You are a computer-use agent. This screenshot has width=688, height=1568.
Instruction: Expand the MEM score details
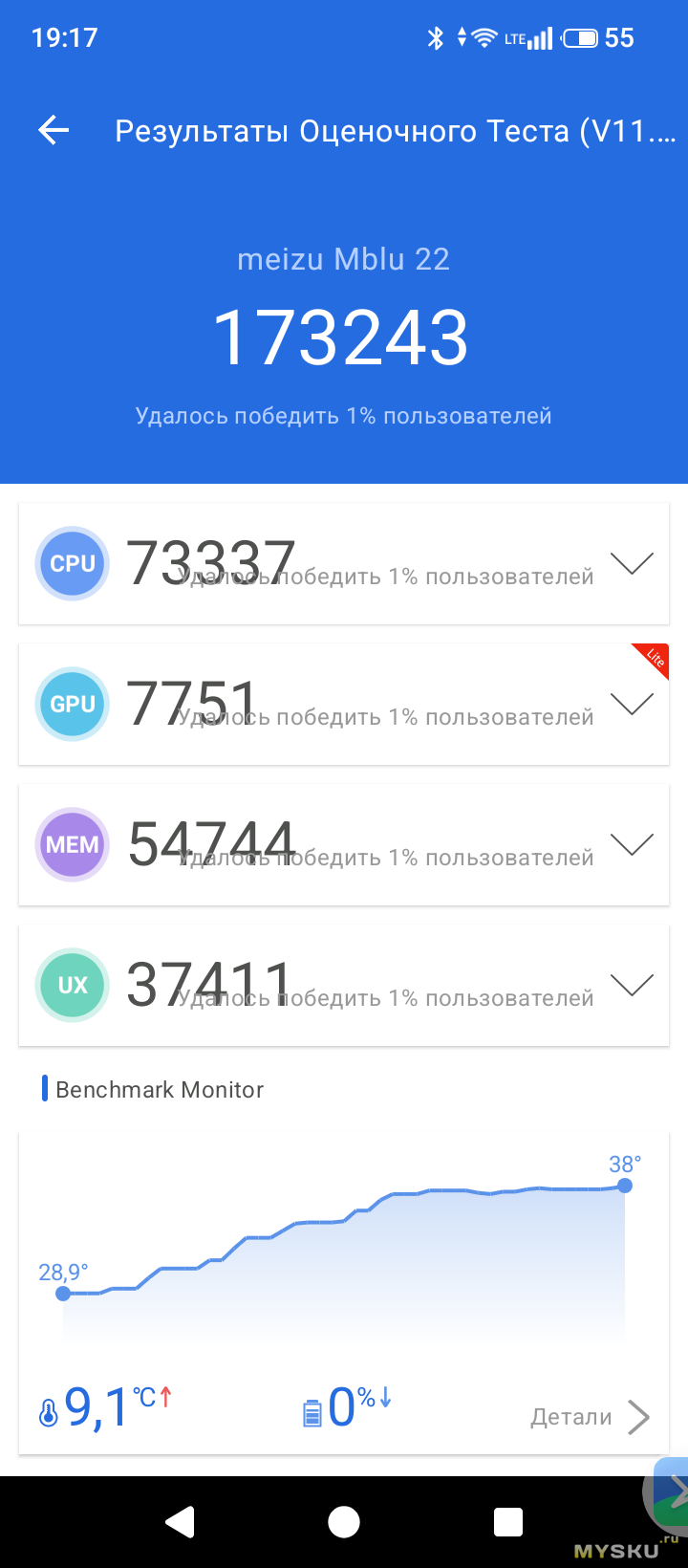pyautogui.click(x=632, y=845)
